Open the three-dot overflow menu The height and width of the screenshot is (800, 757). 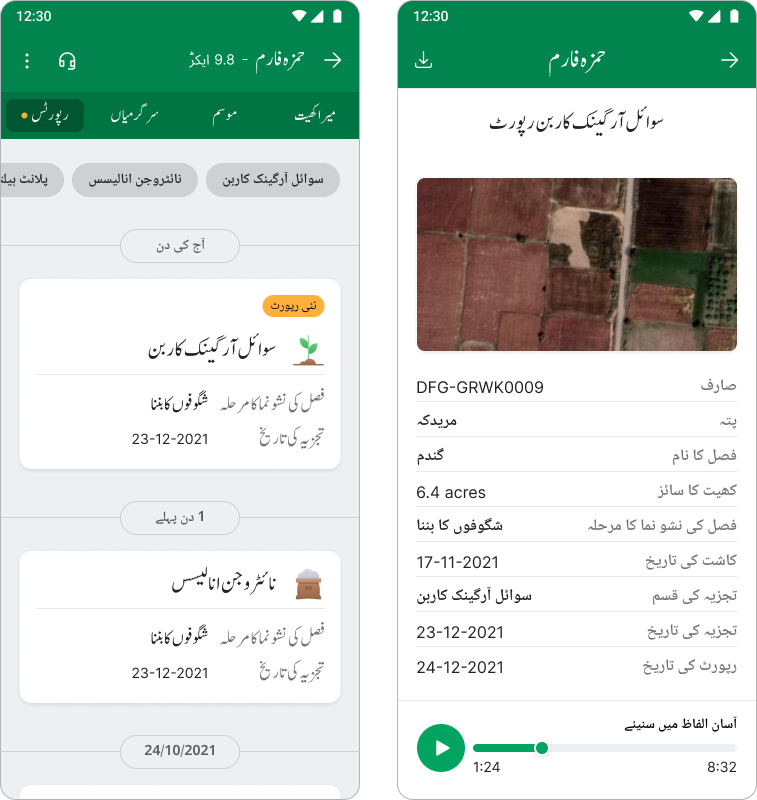point(27,61)
